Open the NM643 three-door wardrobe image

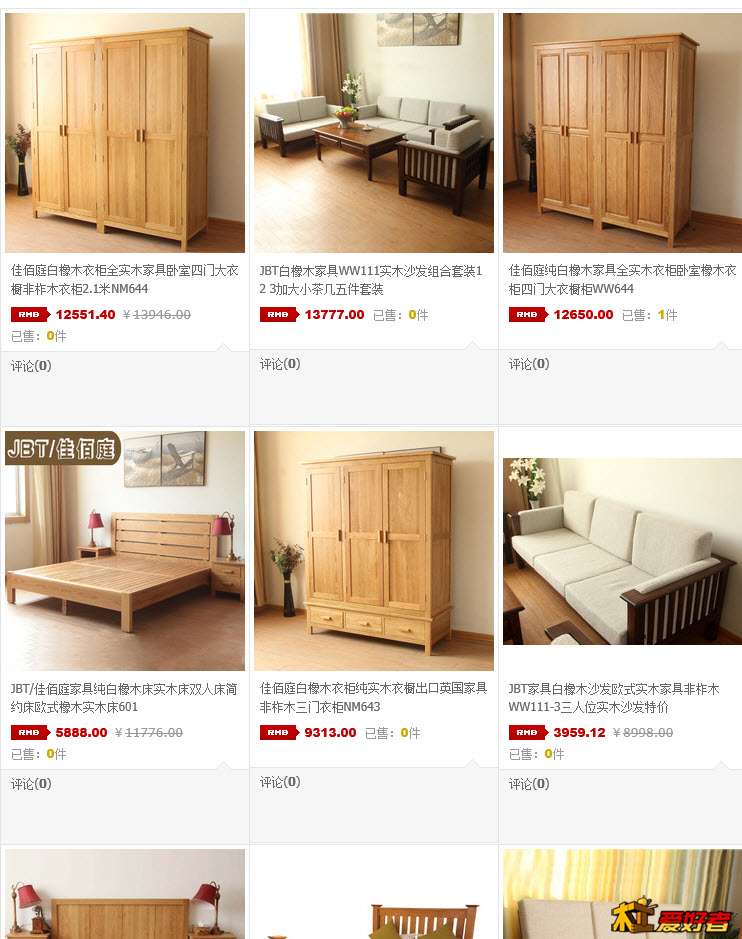(x=373, y=550)
